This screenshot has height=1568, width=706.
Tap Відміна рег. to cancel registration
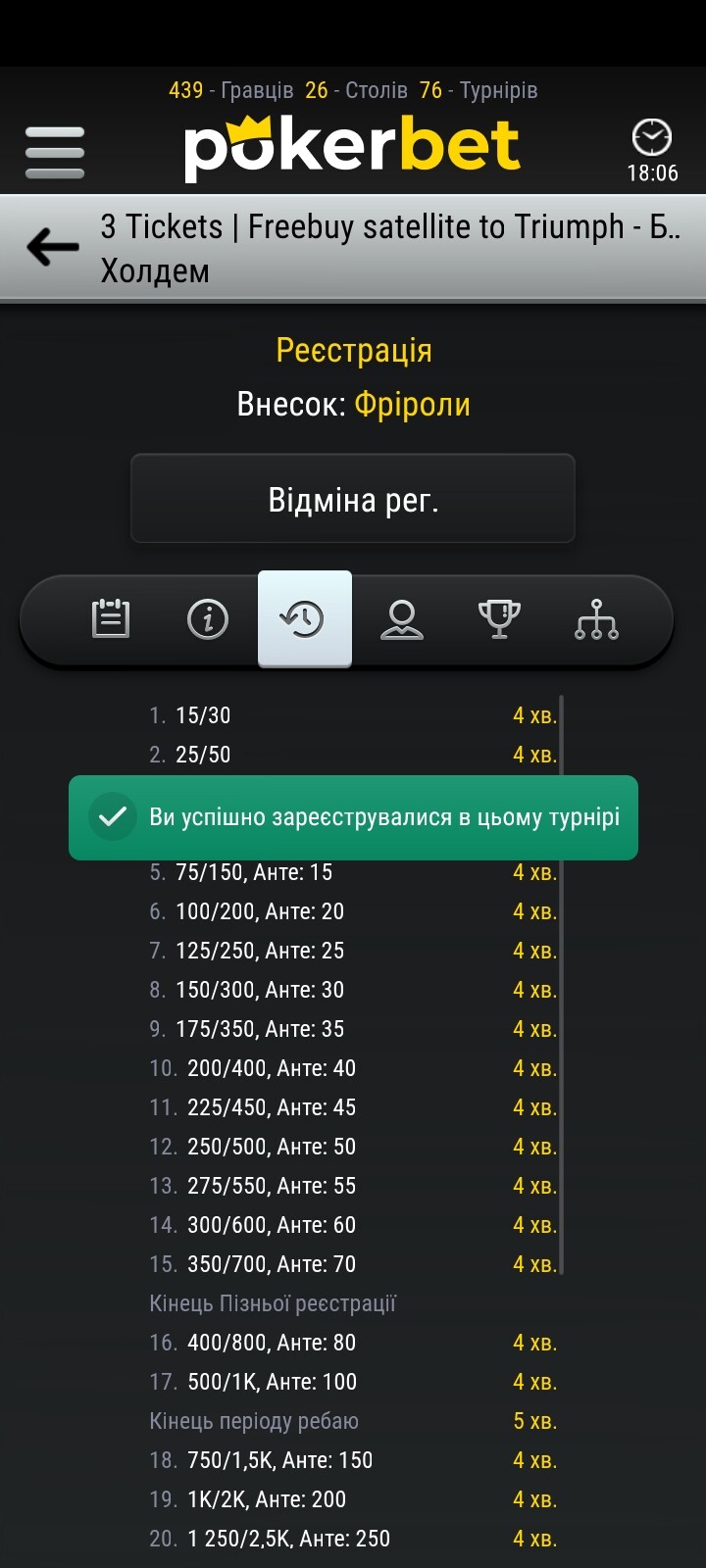point(353,499)
